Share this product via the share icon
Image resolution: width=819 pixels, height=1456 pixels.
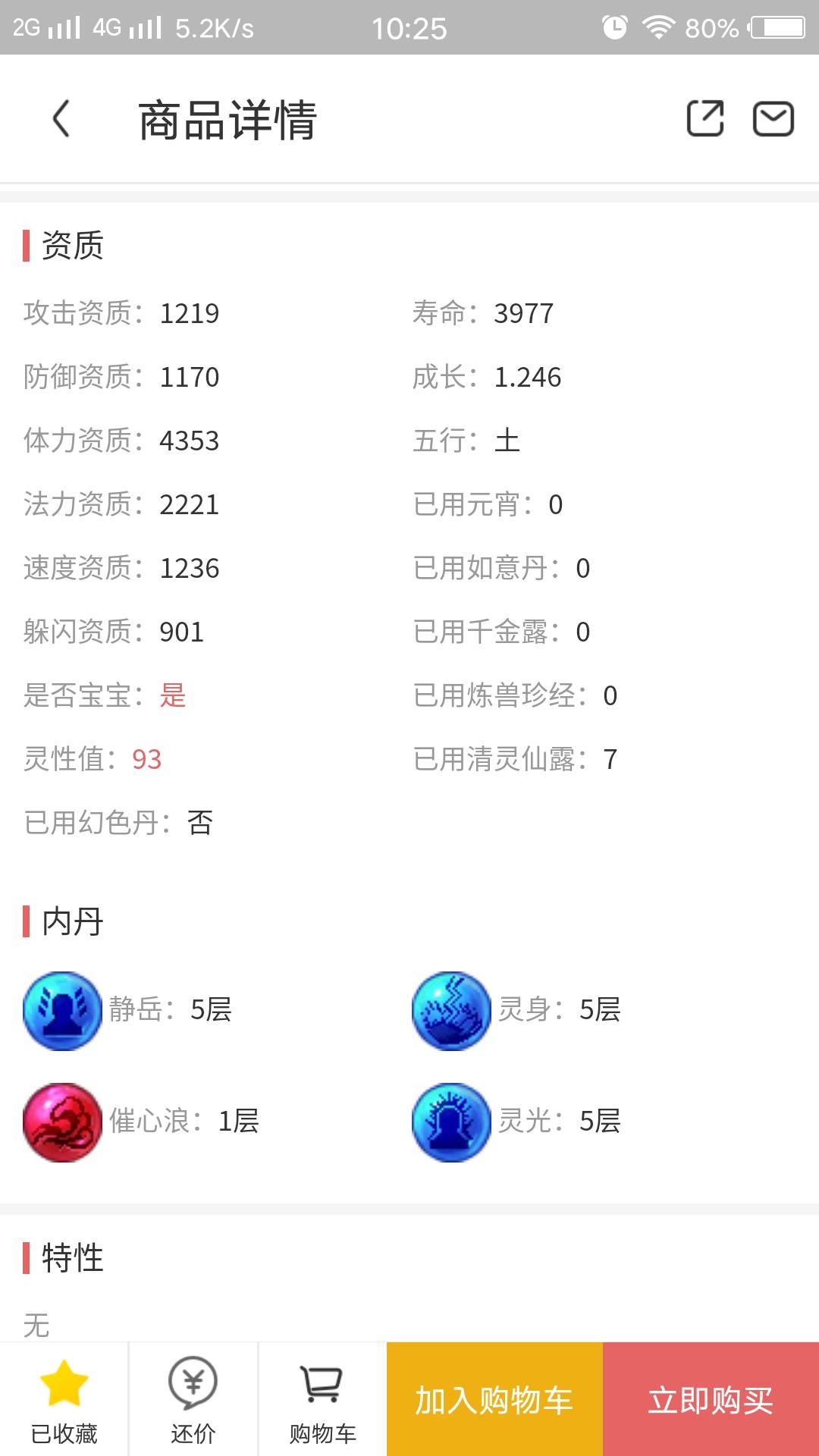click(x=704, y=119)
